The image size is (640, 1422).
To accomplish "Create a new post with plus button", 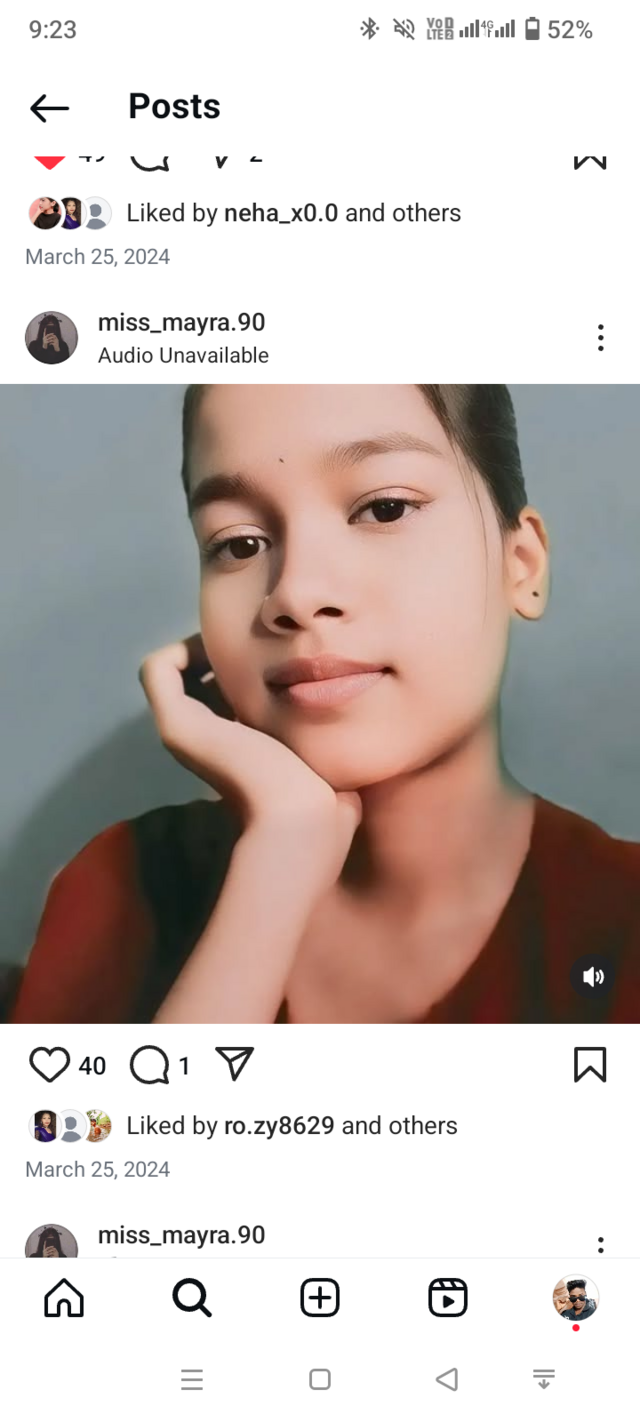I will tap(320, 1298).
